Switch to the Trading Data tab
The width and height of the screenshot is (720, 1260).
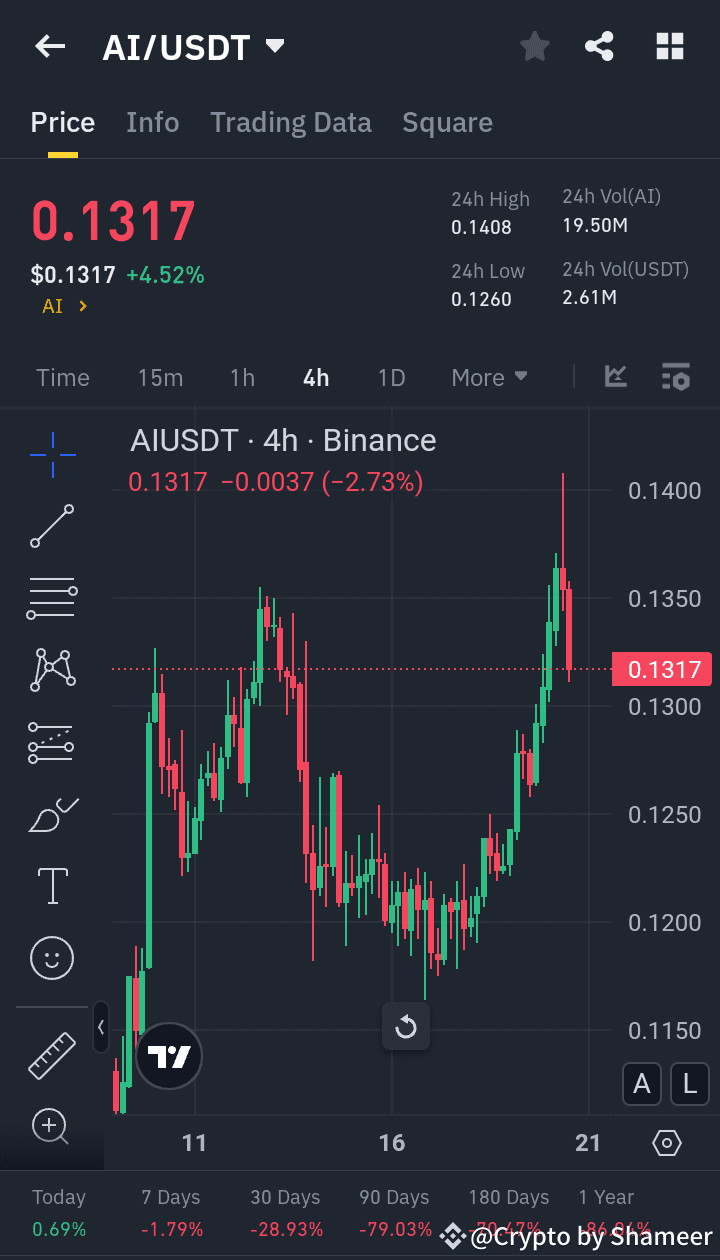click(x=291, y=122)
